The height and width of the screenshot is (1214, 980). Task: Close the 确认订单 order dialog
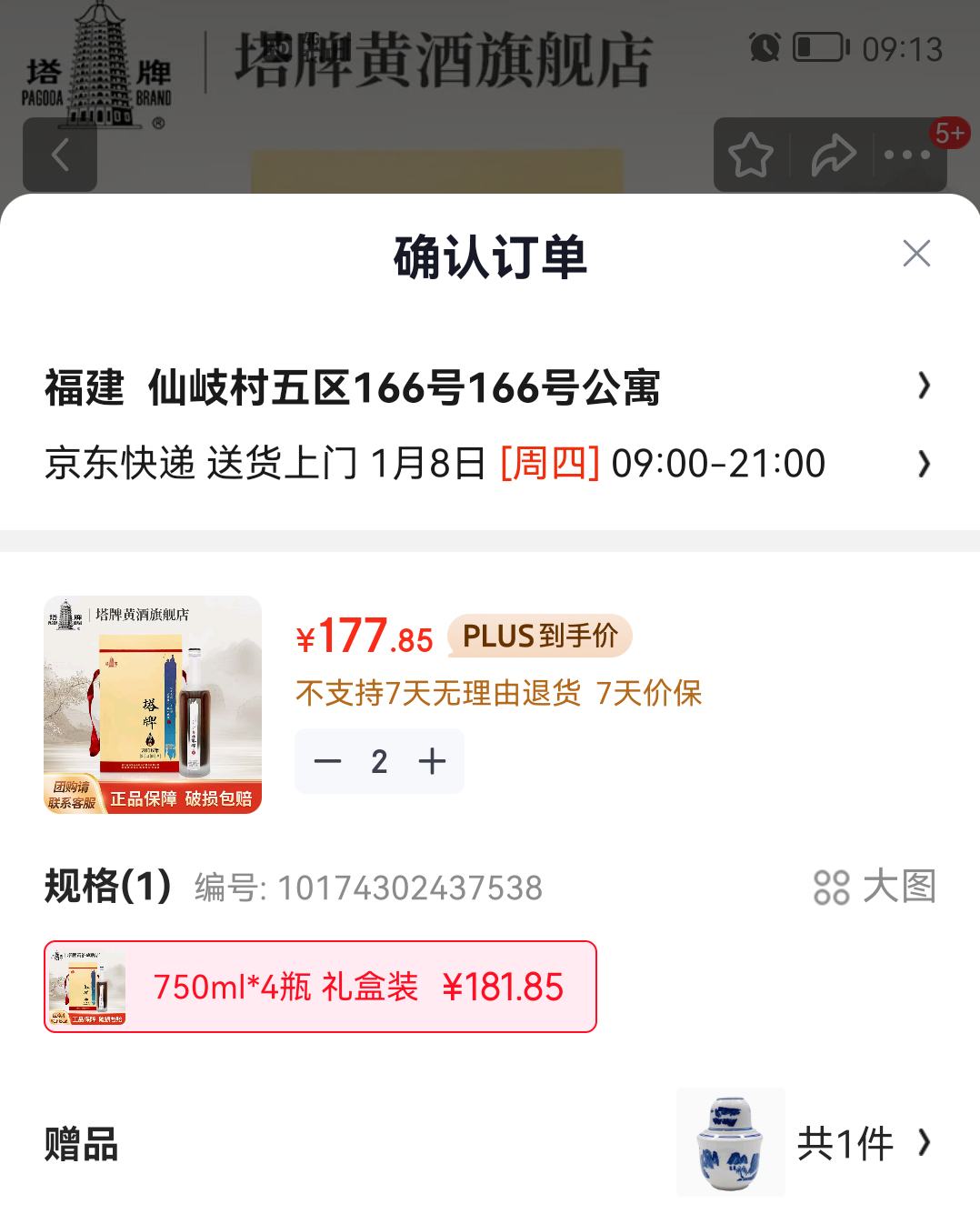click(917, 255)
